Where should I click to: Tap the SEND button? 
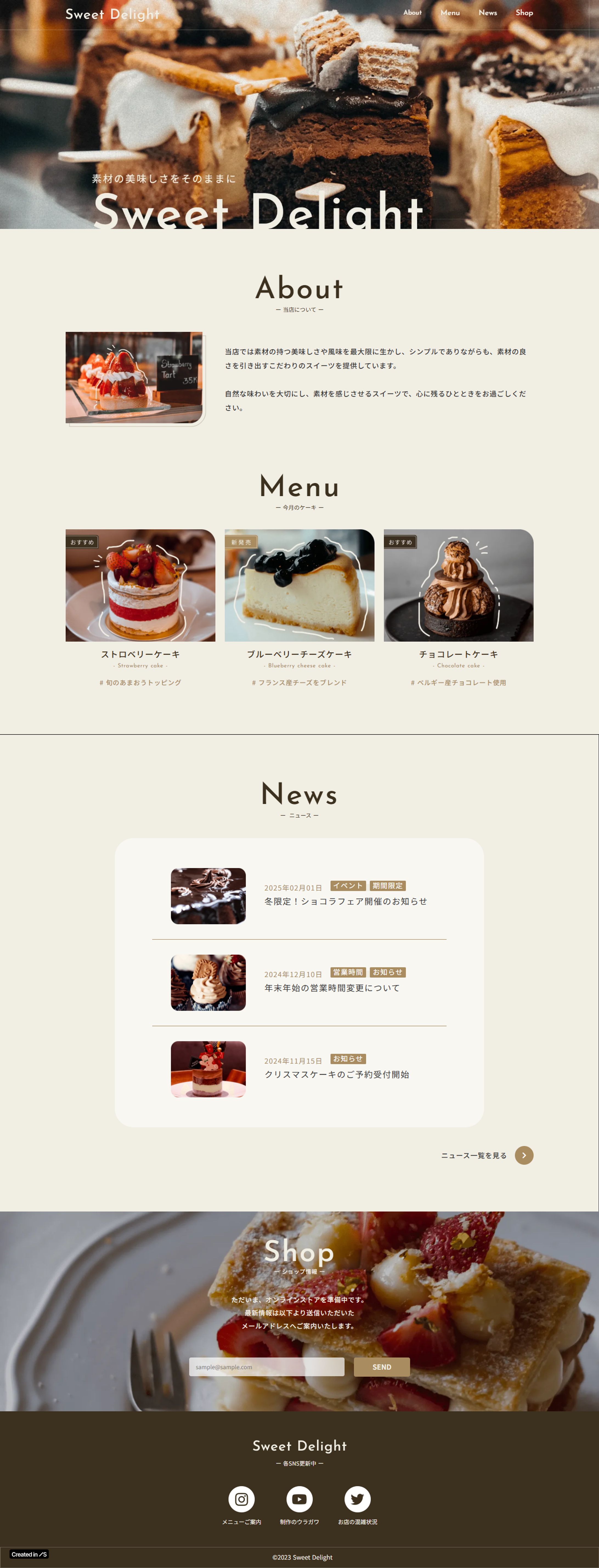382,1366
